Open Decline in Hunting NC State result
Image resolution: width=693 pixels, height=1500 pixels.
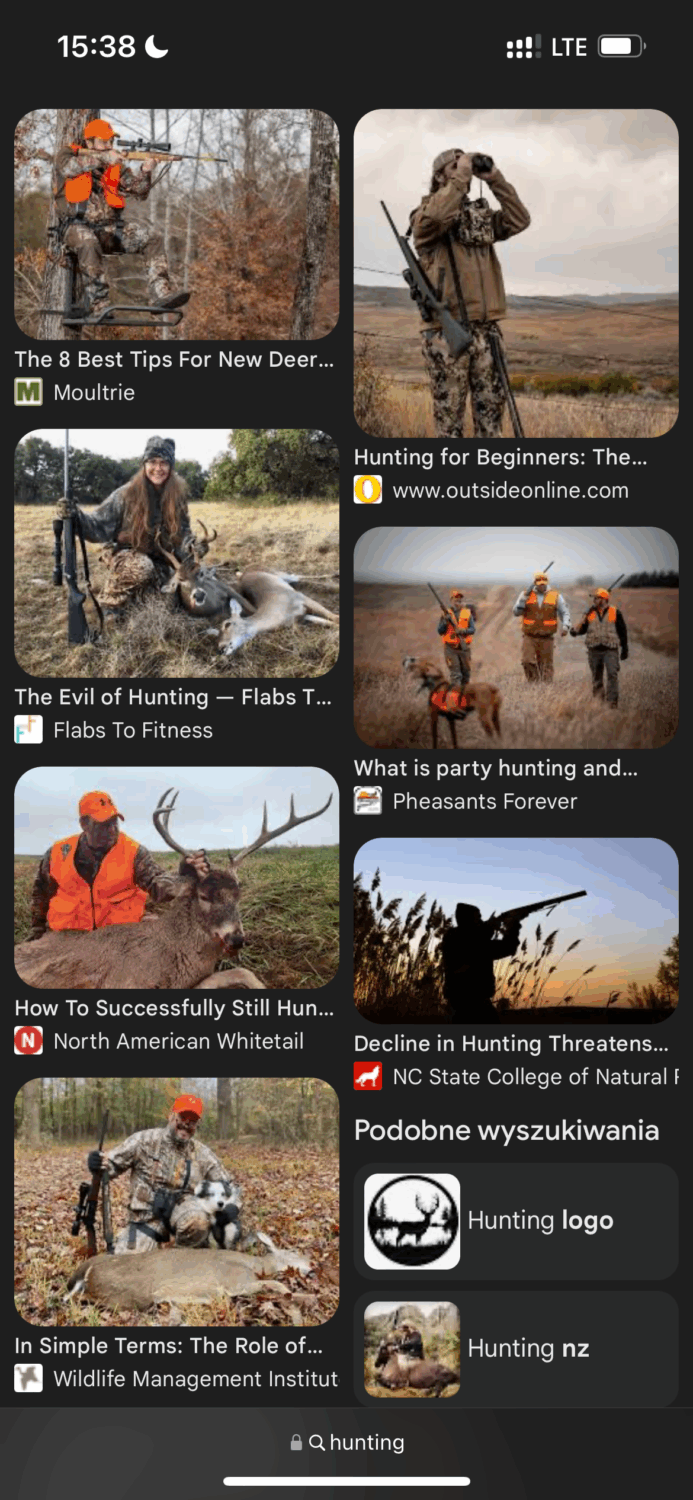(x=516, y=930)
